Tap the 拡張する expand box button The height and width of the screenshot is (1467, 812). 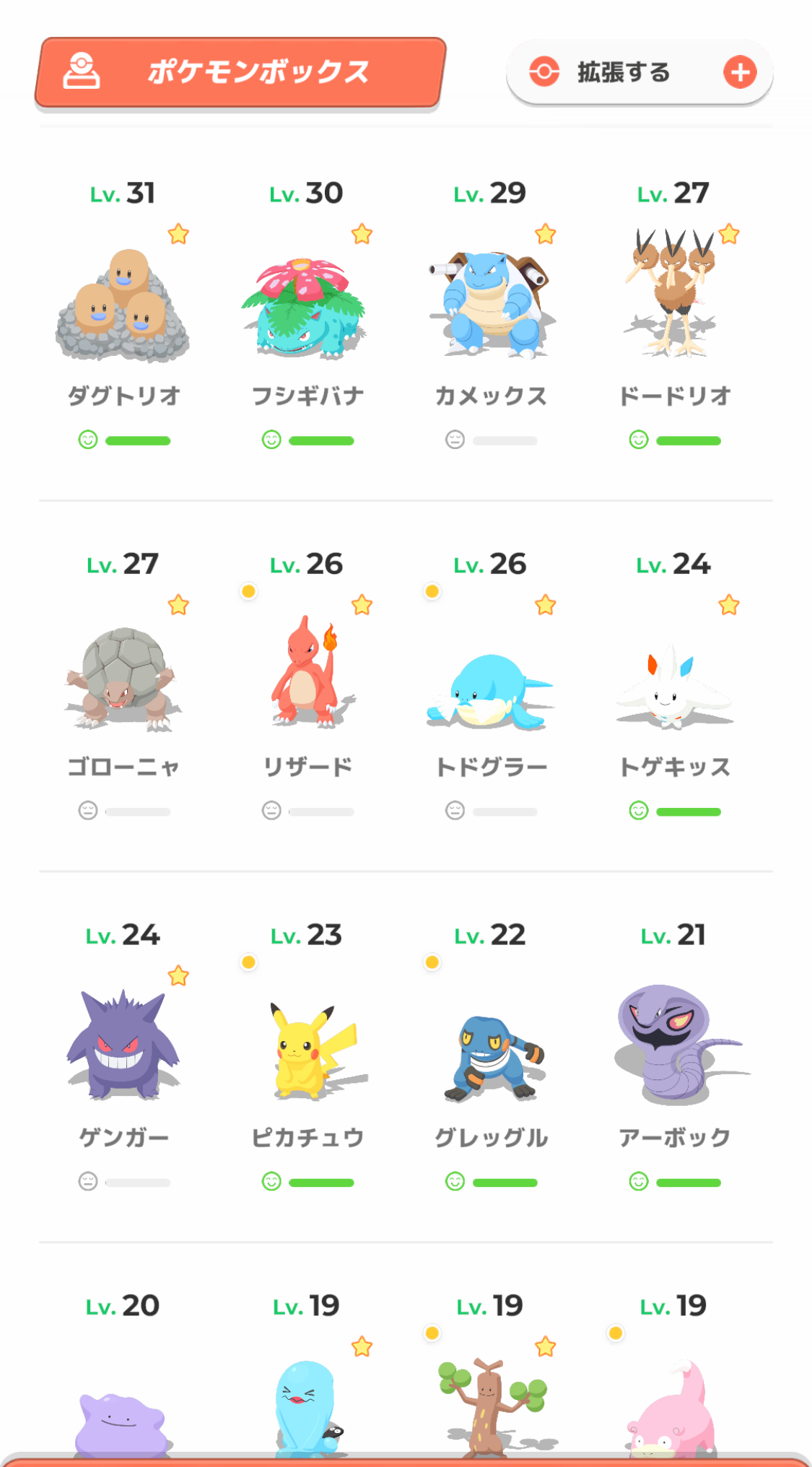point(639,72)
